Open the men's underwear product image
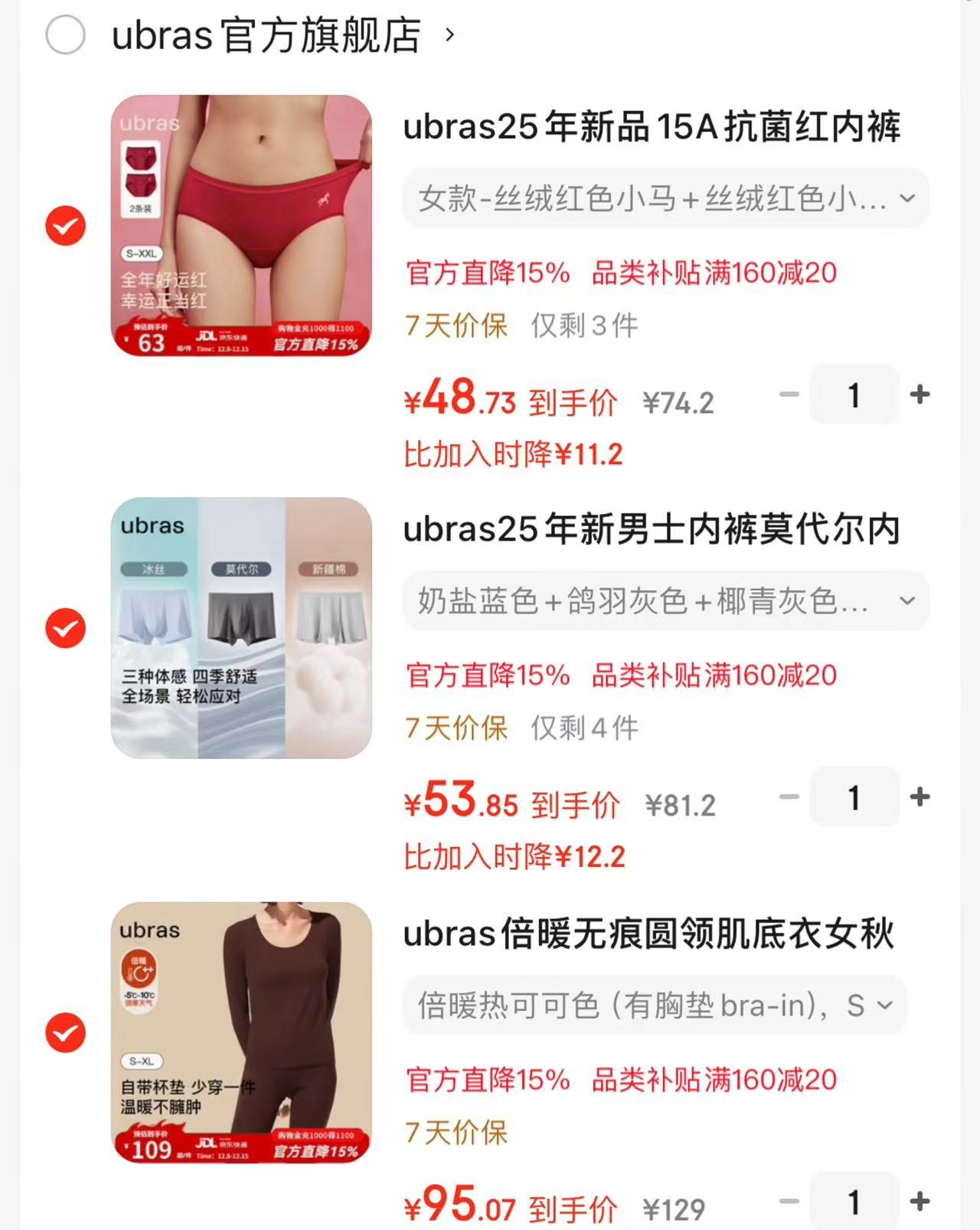This screenshot has height=1230, width=980. click(241, 628)
